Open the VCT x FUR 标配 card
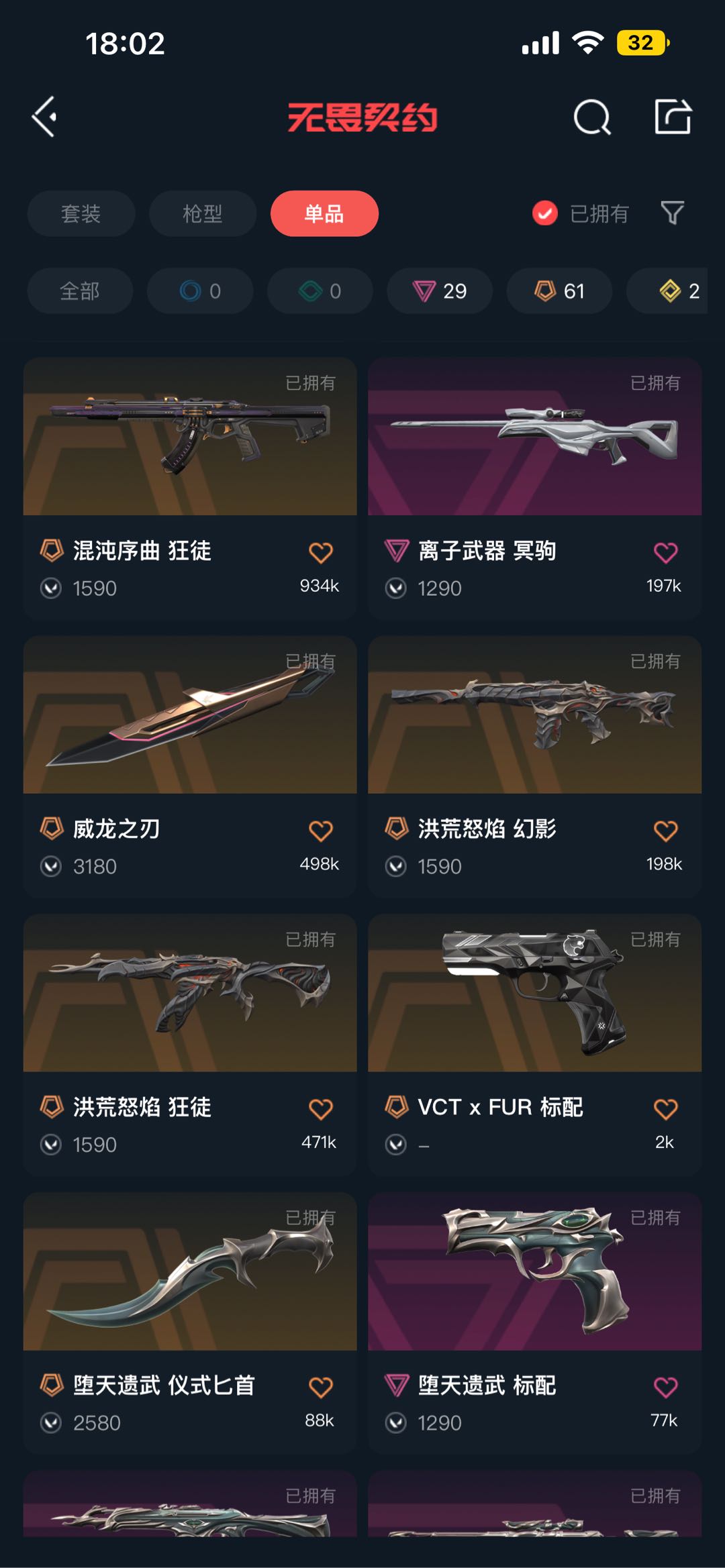 [535, 1045]
